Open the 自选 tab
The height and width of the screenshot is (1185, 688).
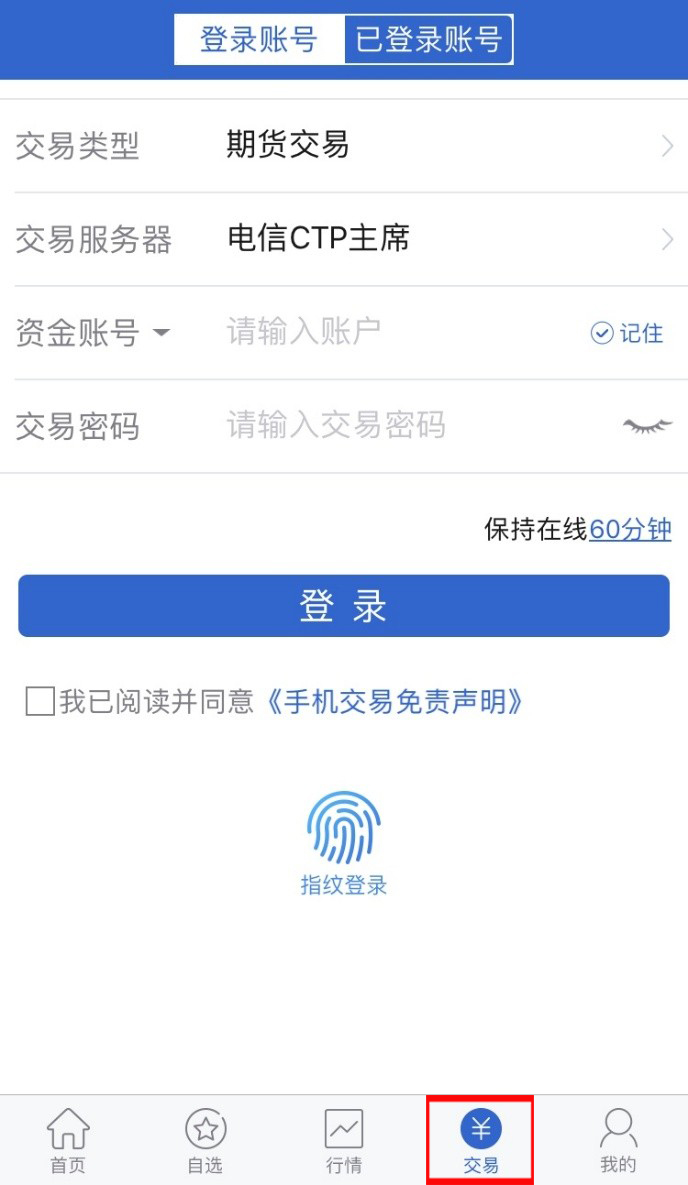point(205,1140)
